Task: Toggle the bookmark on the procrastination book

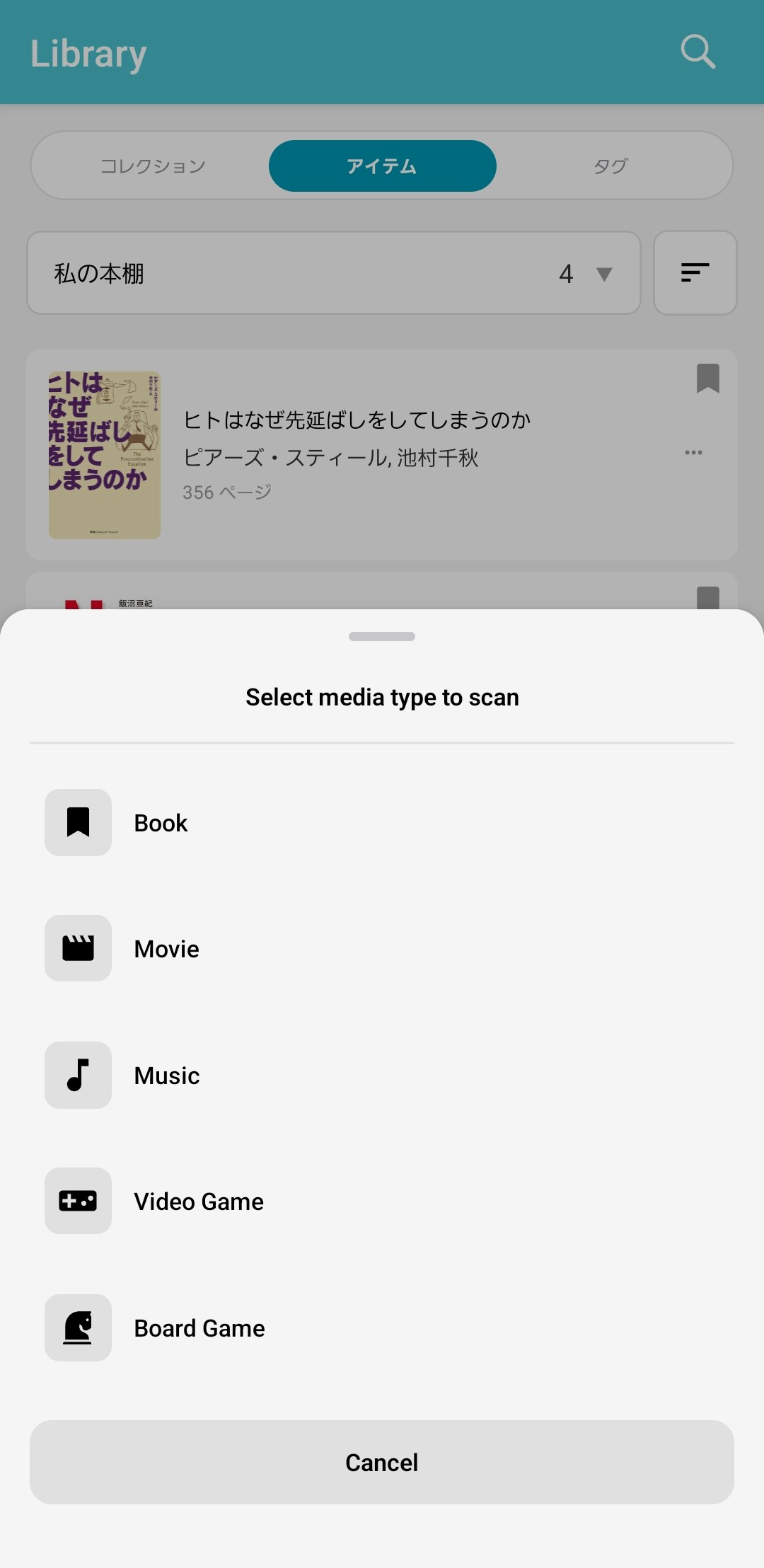Action: (x=709, y=380)
